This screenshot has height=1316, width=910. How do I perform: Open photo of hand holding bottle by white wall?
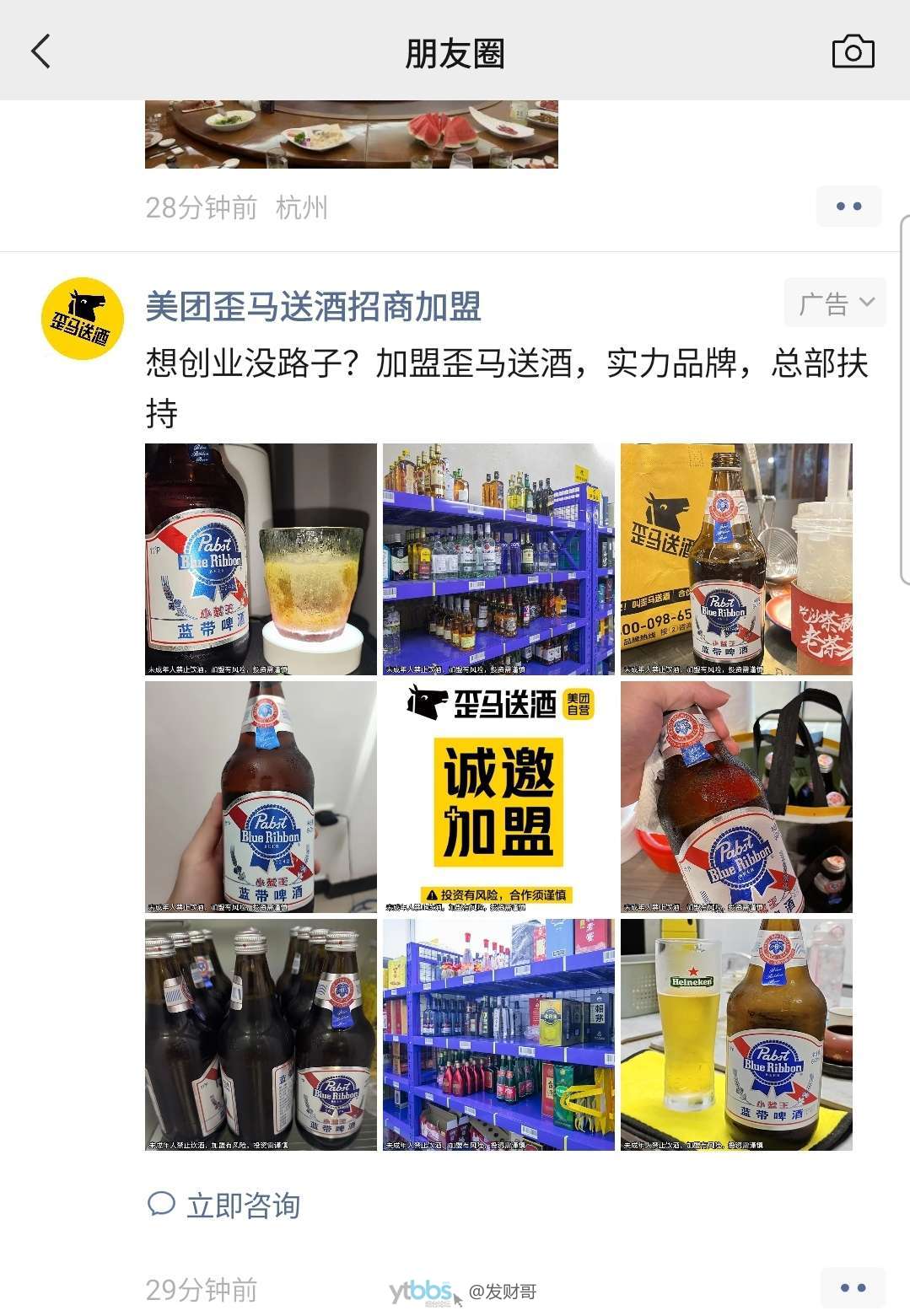coord(261,797)
